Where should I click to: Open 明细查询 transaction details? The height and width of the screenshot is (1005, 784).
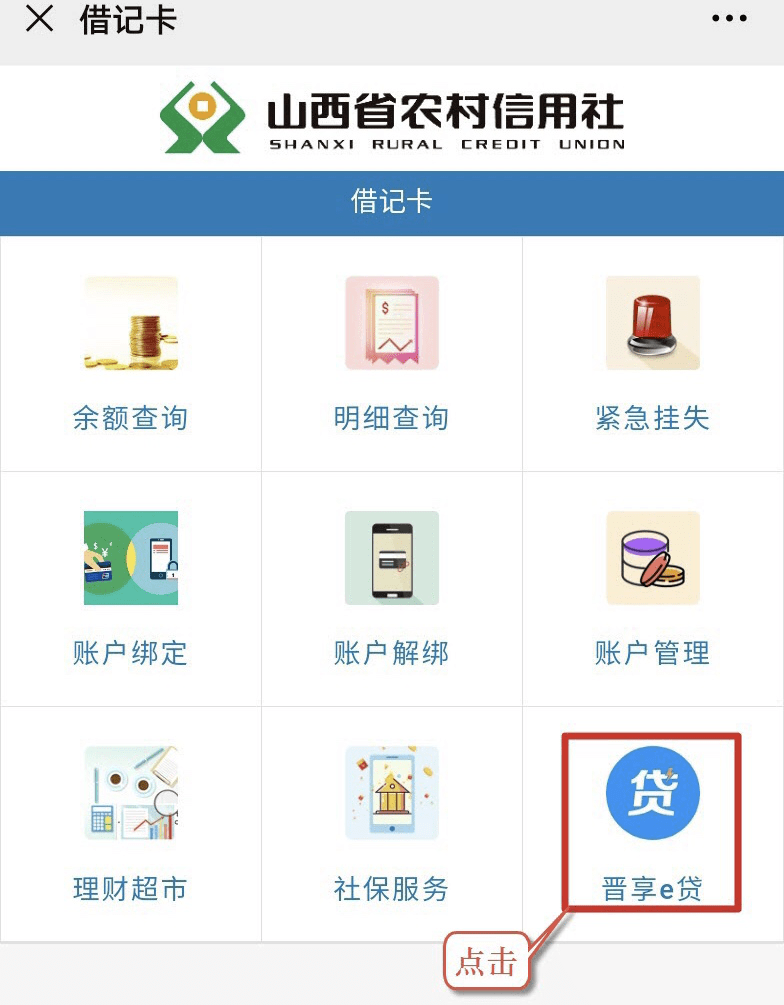(391, 355)
